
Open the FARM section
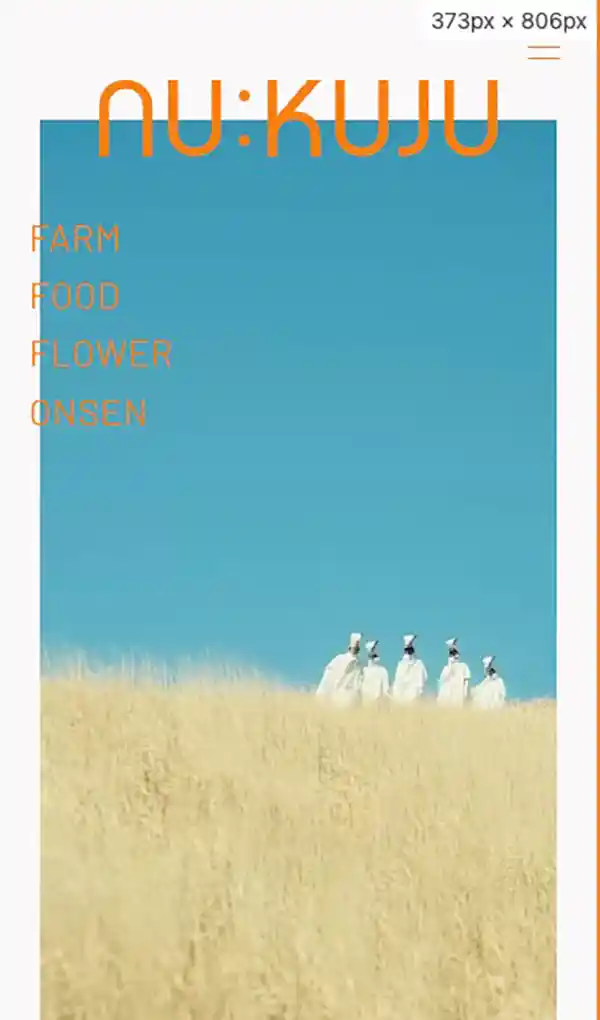coord(75,239)
